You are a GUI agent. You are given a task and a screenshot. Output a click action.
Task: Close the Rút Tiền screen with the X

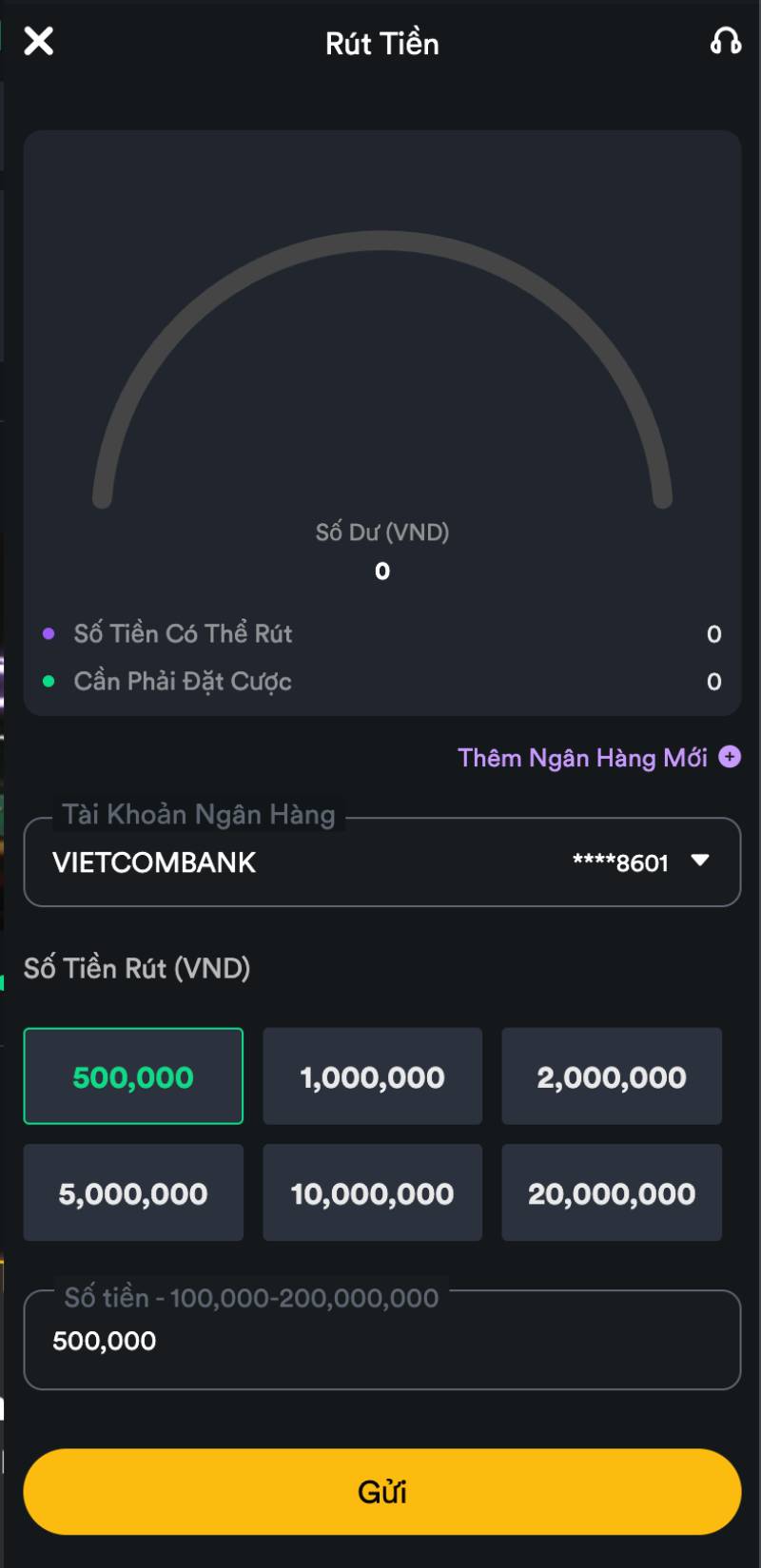pos(38,42)
